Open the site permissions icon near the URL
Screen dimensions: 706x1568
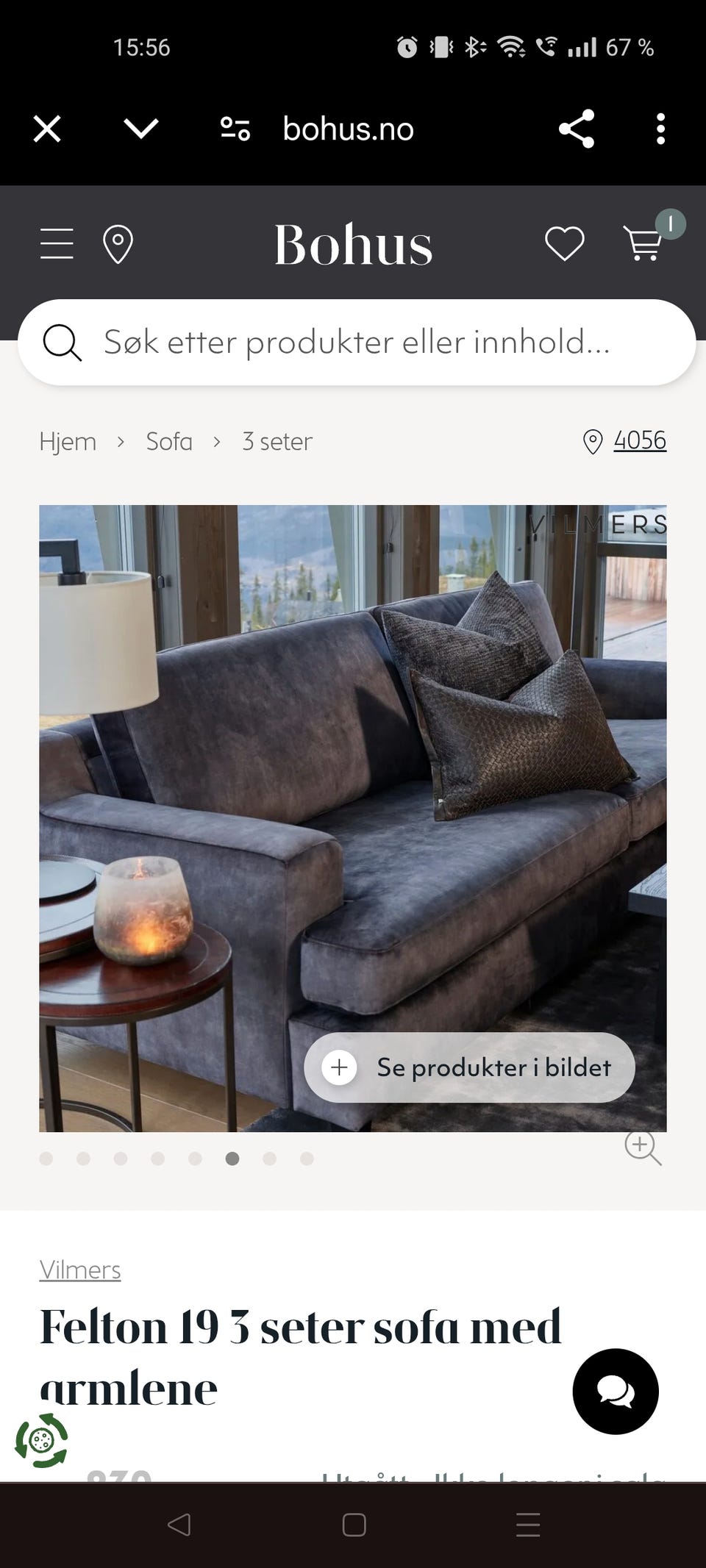[x=234, y=128]
